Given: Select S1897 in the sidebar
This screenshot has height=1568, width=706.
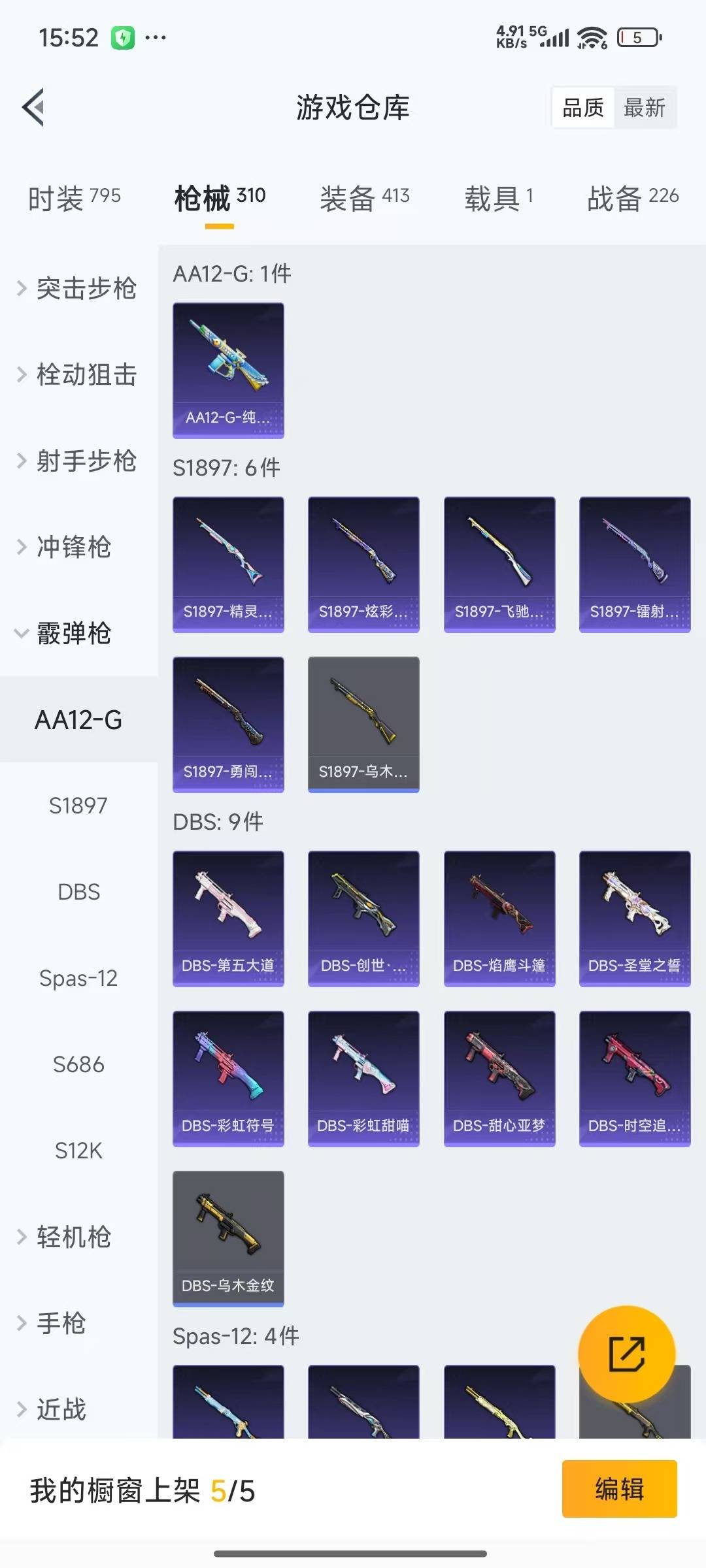Looking at the screenshot, I should click(x=78, y=806).
